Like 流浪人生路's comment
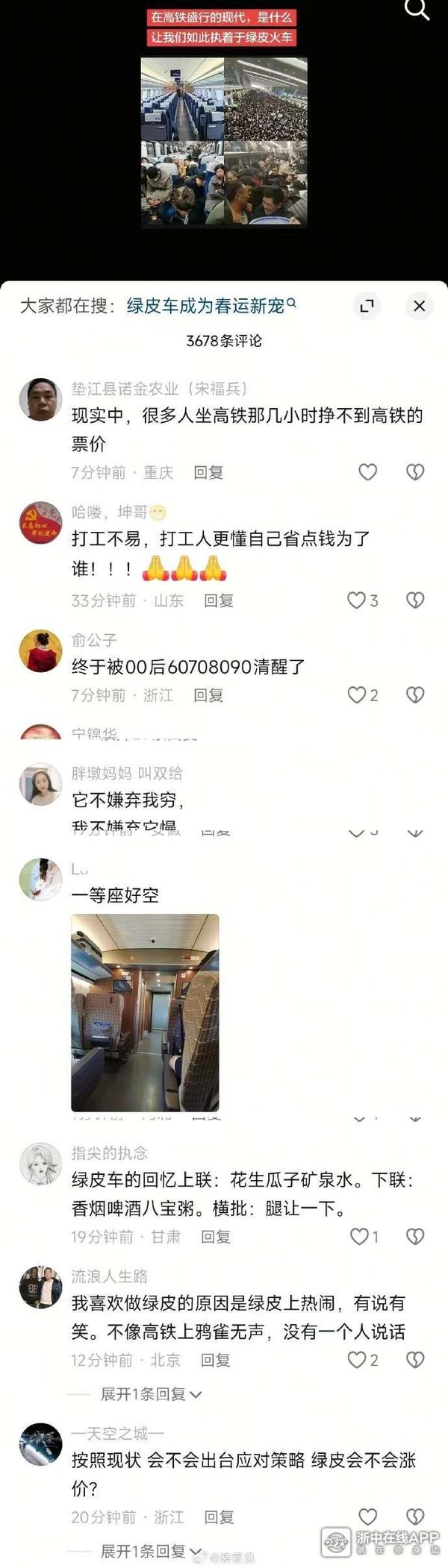Screen dimensions: 448x1568 [357, 1360]
